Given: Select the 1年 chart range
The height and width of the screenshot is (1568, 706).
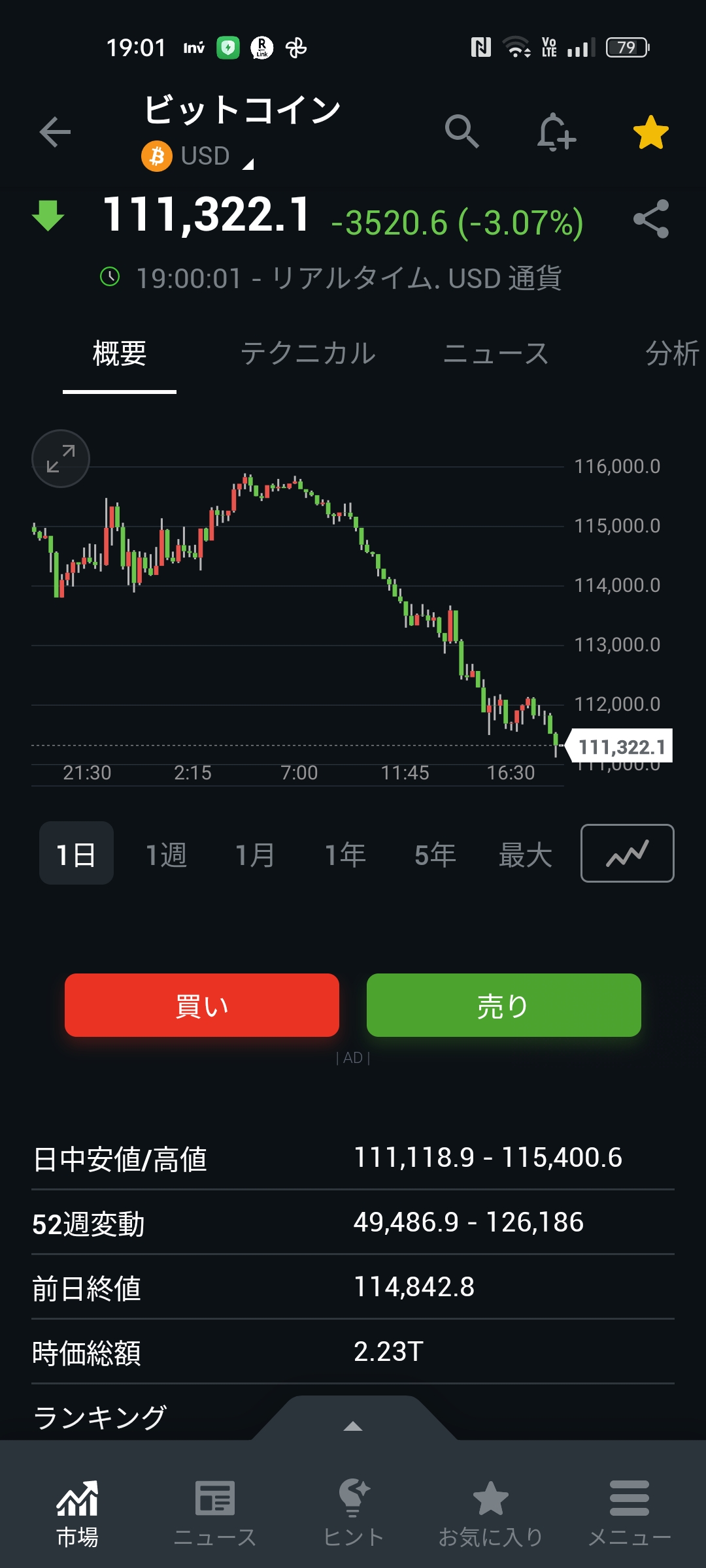Looking at the screenshot, I should [x=345, y=855].
